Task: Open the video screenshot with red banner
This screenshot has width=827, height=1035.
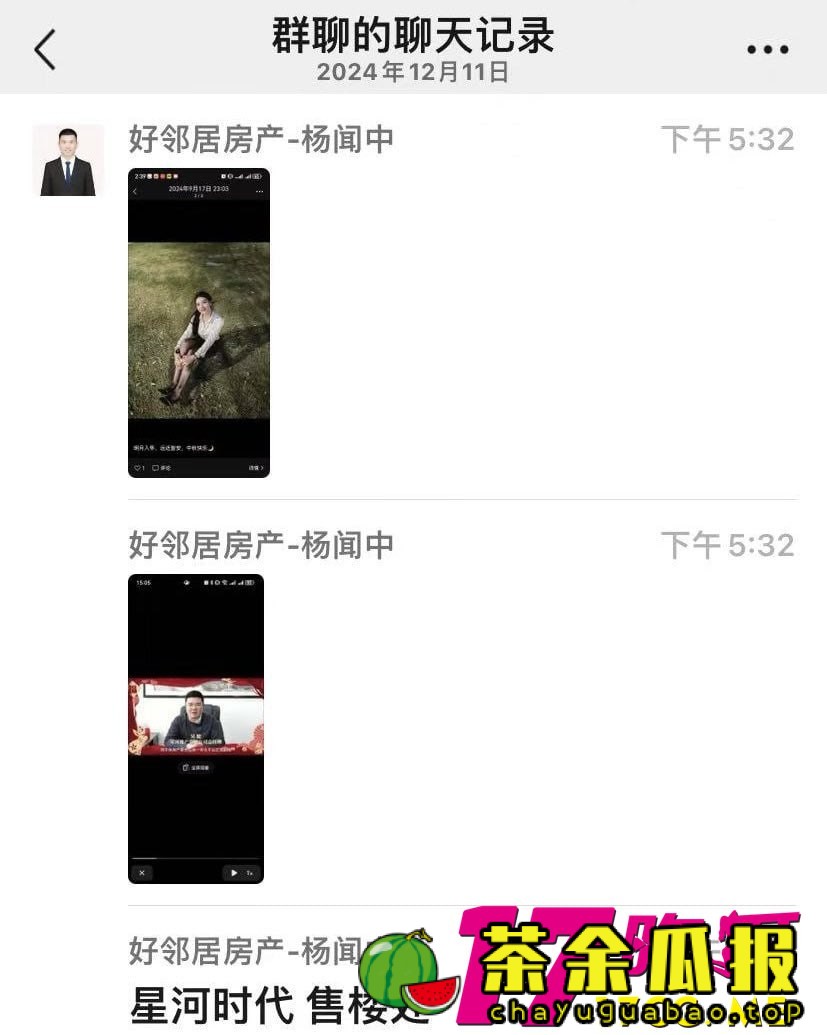Action: coord(196,728)
